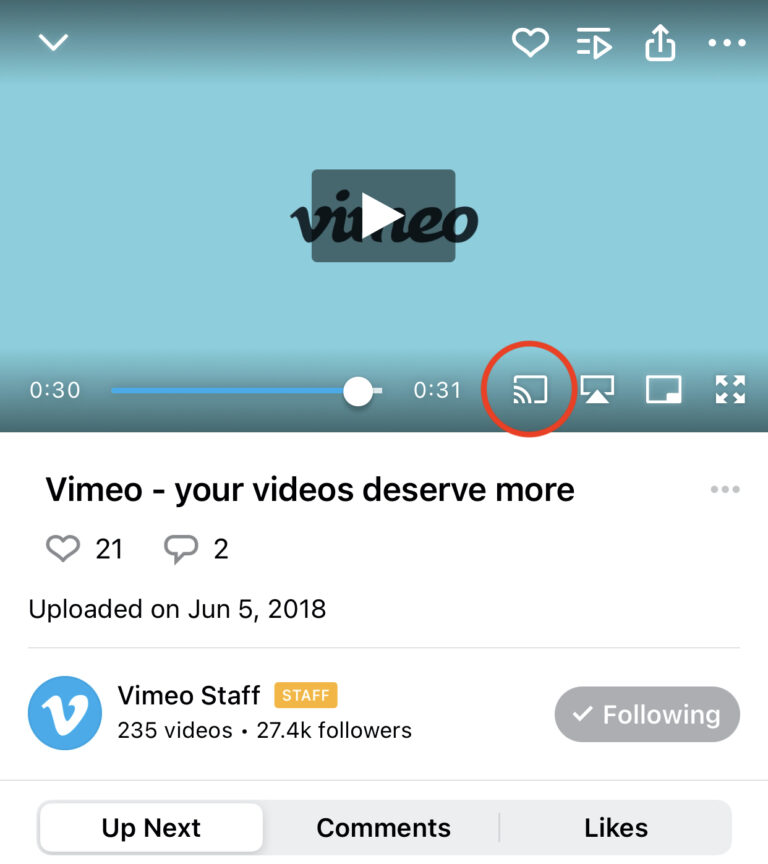Open the comment bubble showing 2 comments
The height and width of the screenshot is (864, 768).
[x=180, y=549]
